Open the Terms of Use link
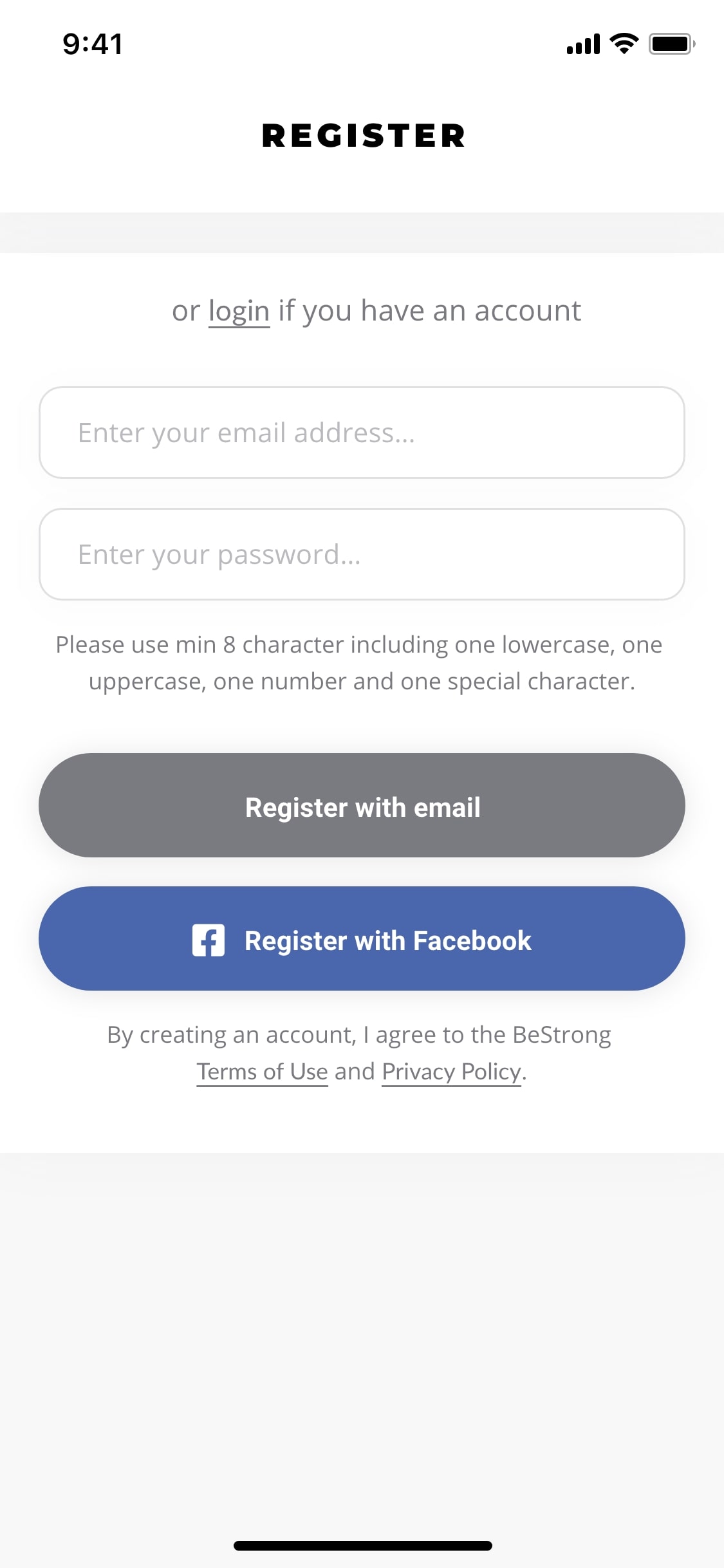 [262, 1072]
